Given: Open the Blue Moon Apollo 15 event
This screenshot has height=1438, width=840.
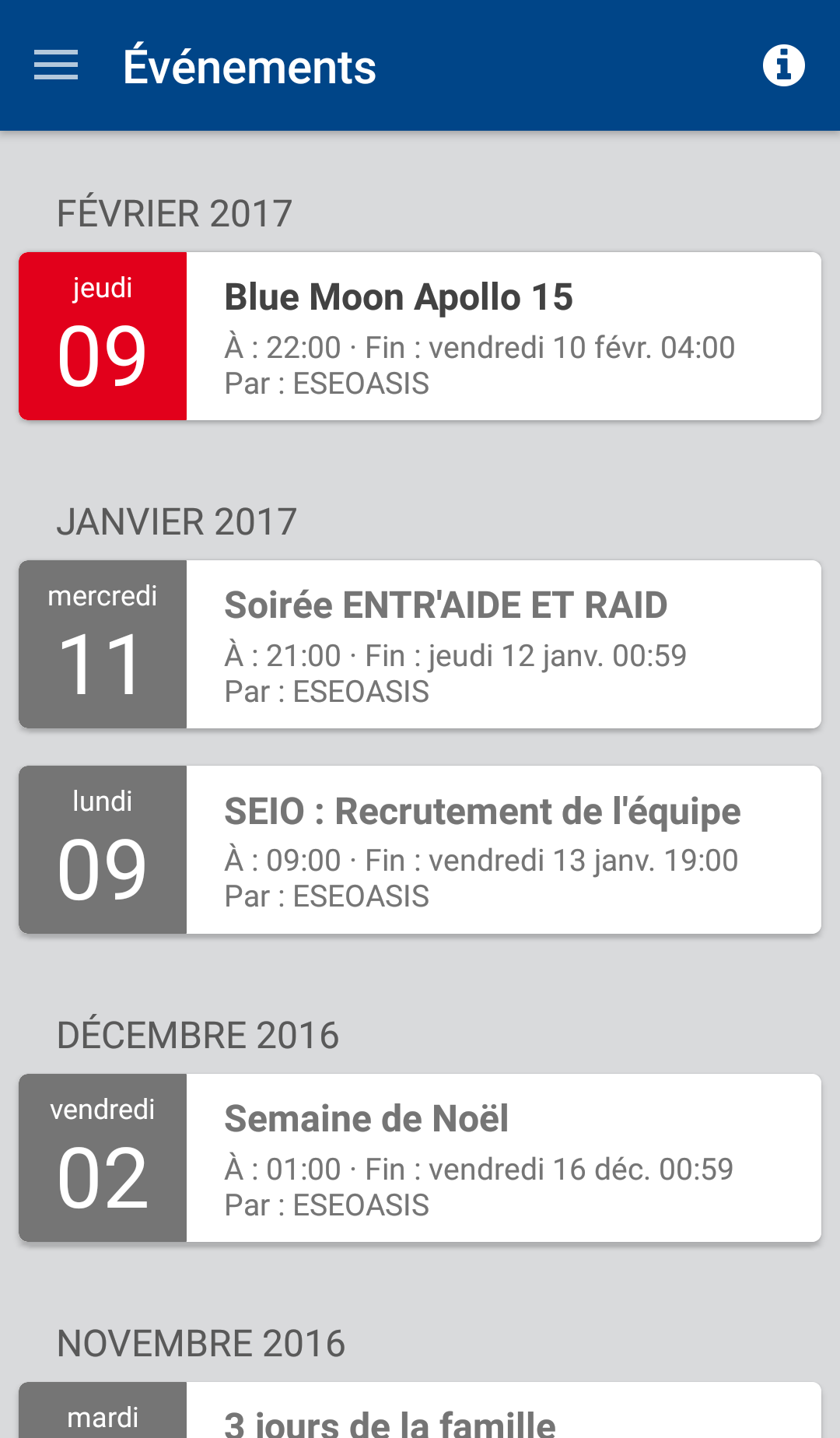Looking at the screenshot, I should coord(420,336).
